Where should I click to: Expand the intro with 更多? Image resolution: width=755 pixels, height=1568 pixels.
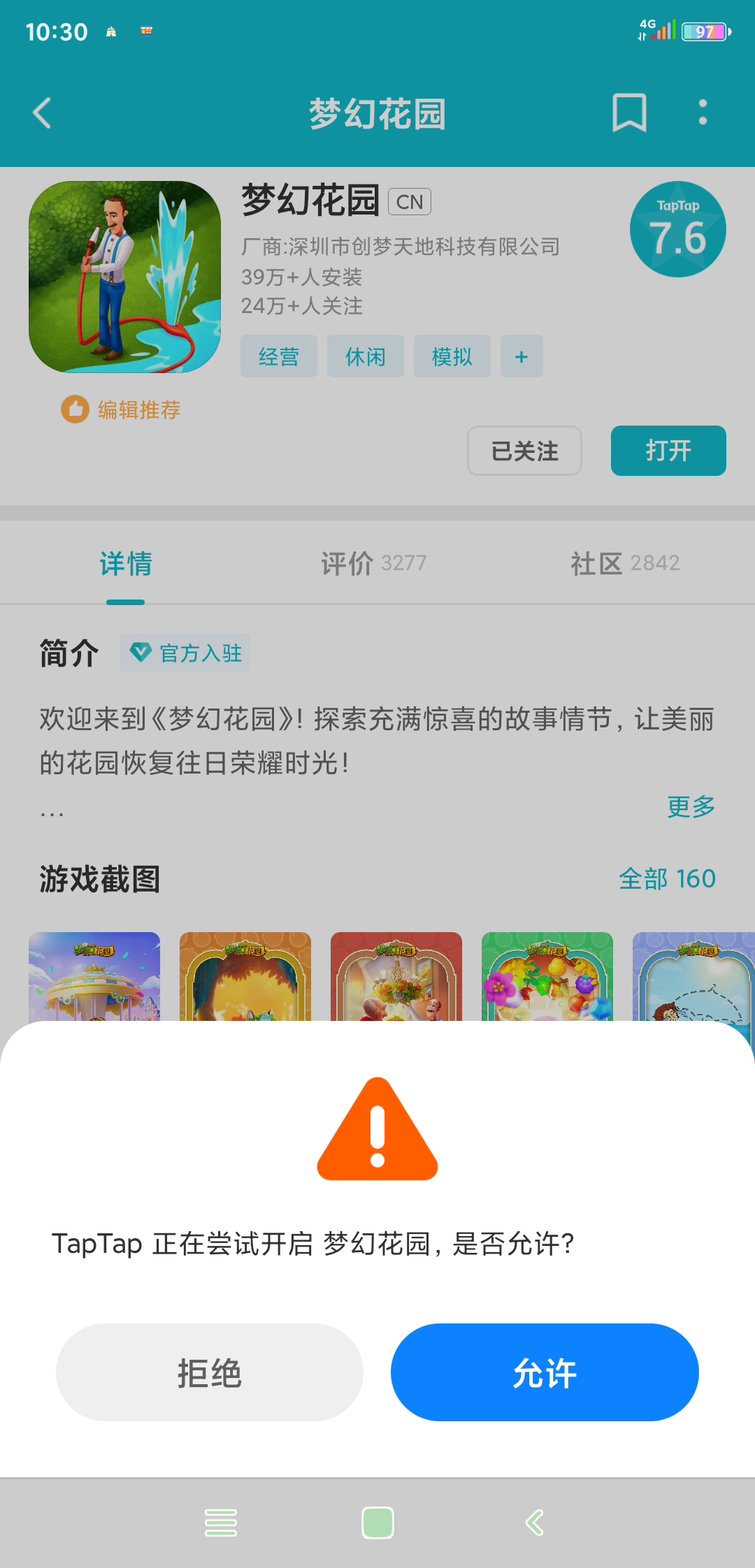point(691,806)
